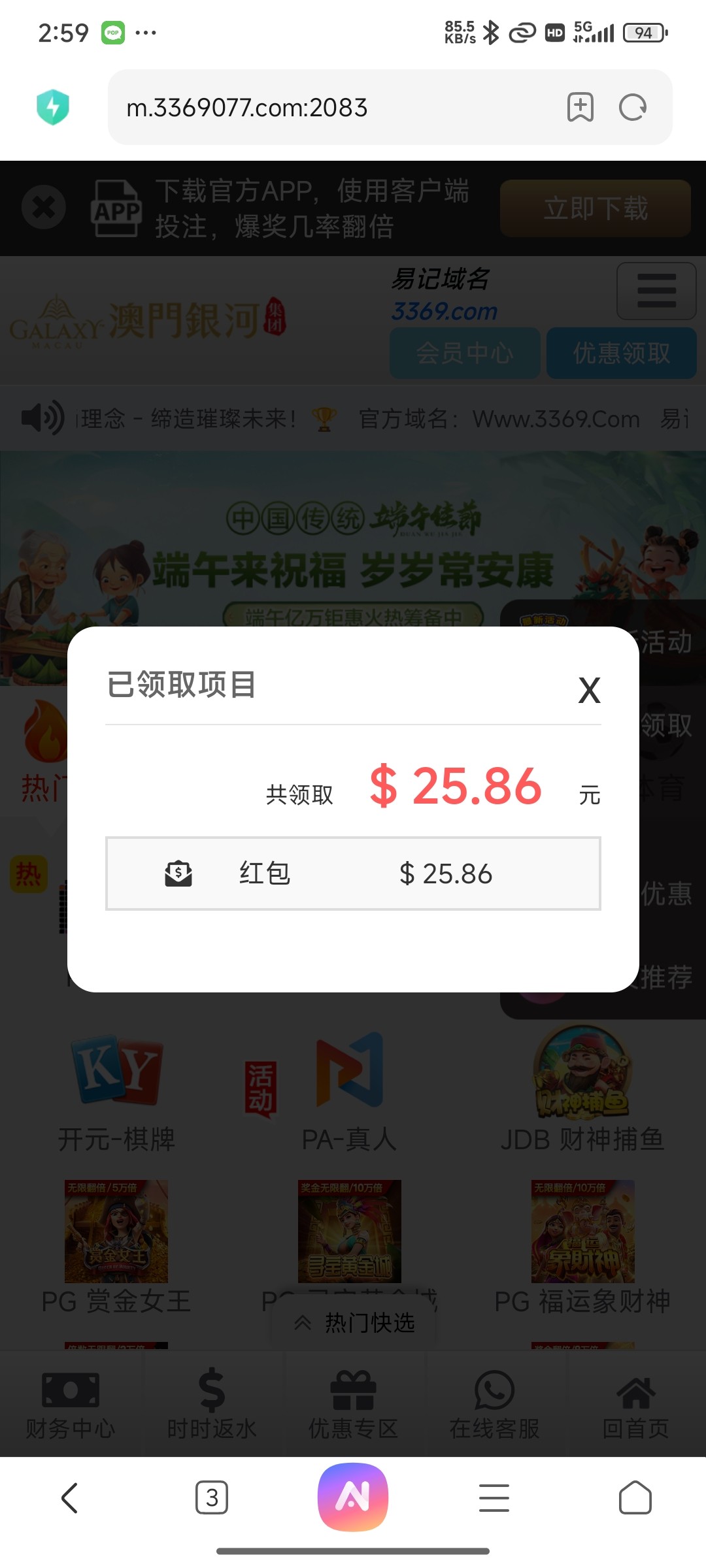The width and height of the screenshot is (706, 1568).
Task: Open the browser AI assistant button
Action: point(353,1497)
